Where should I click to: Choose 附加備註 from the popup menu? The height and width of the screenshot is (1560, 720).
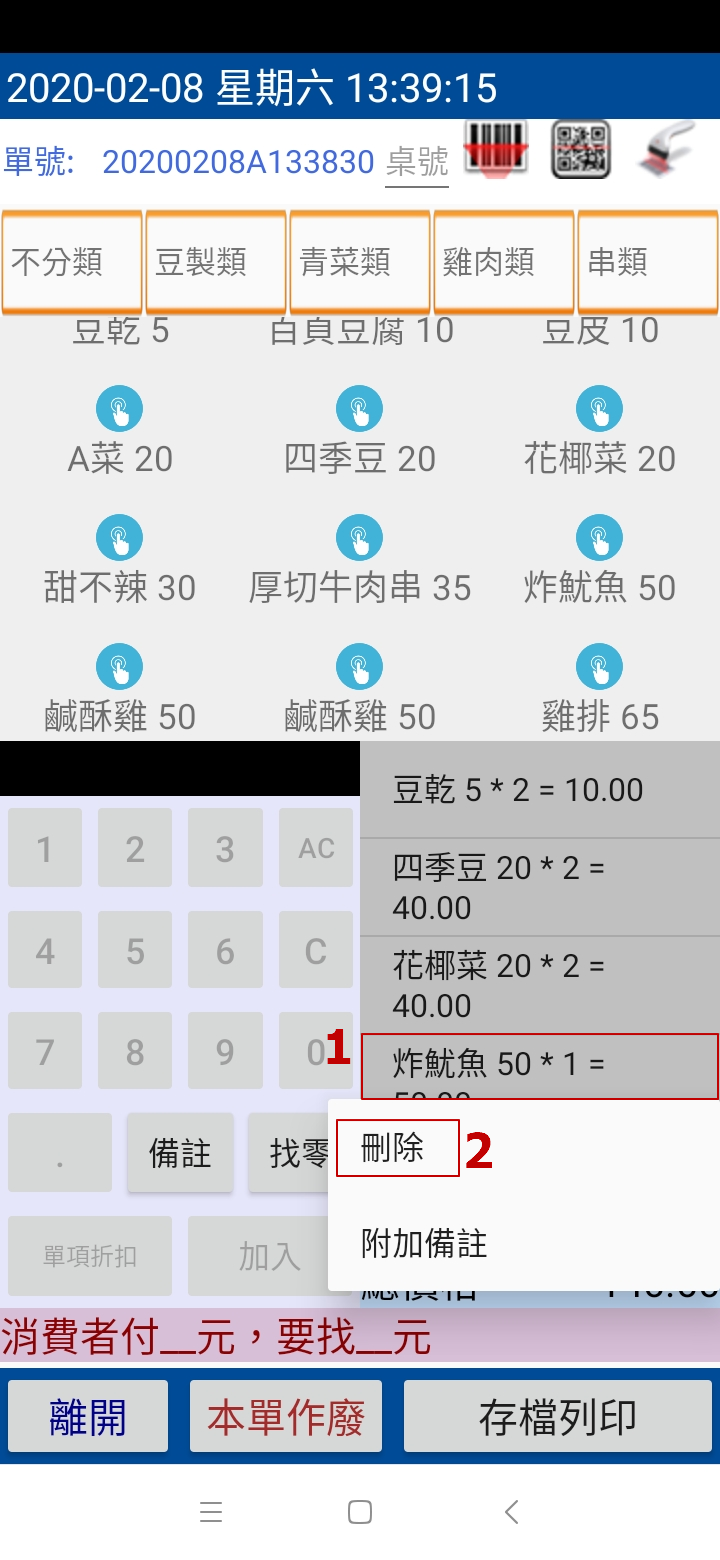[x=424, y=1244]
